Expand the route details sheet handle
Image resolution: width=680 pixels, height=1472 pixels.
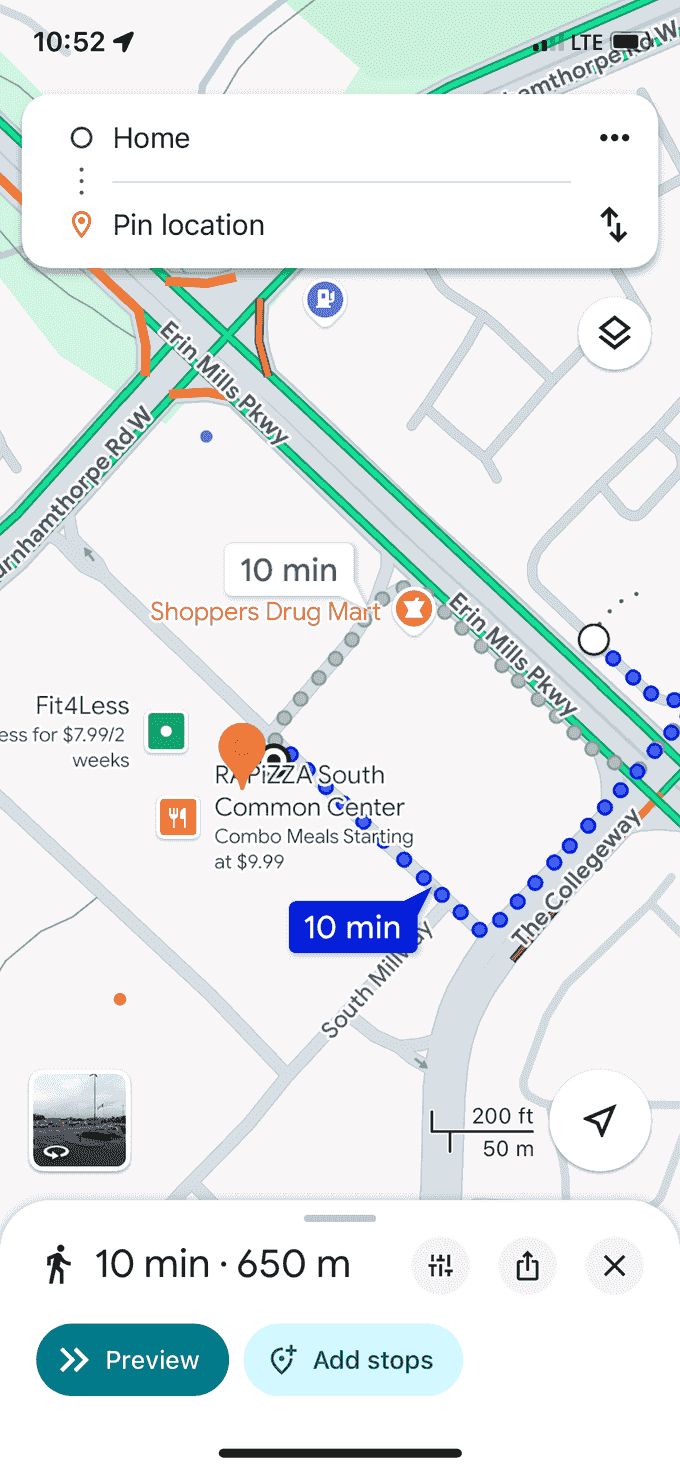coord(340,1219)
